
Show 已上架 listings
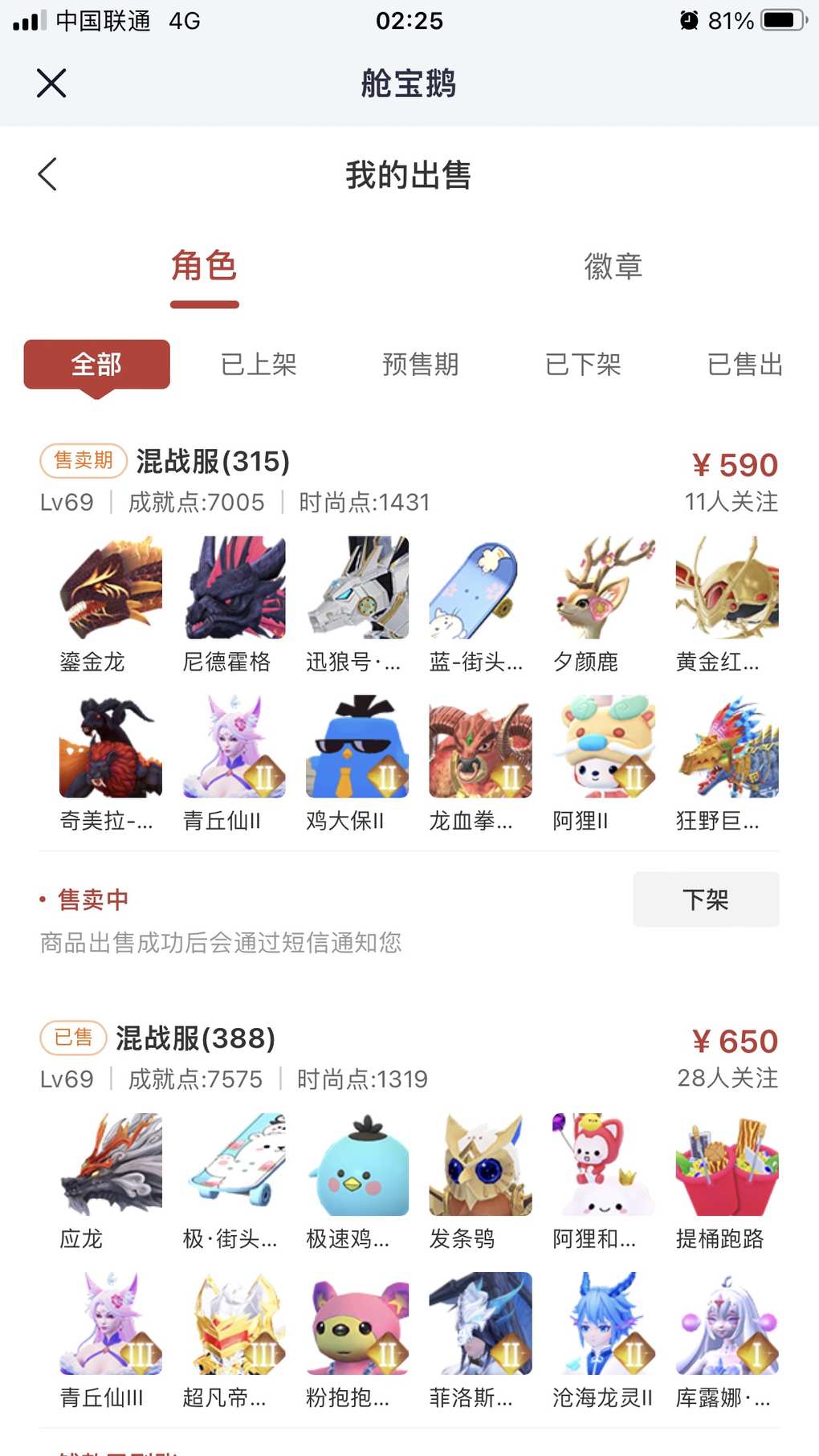(259, 365)
